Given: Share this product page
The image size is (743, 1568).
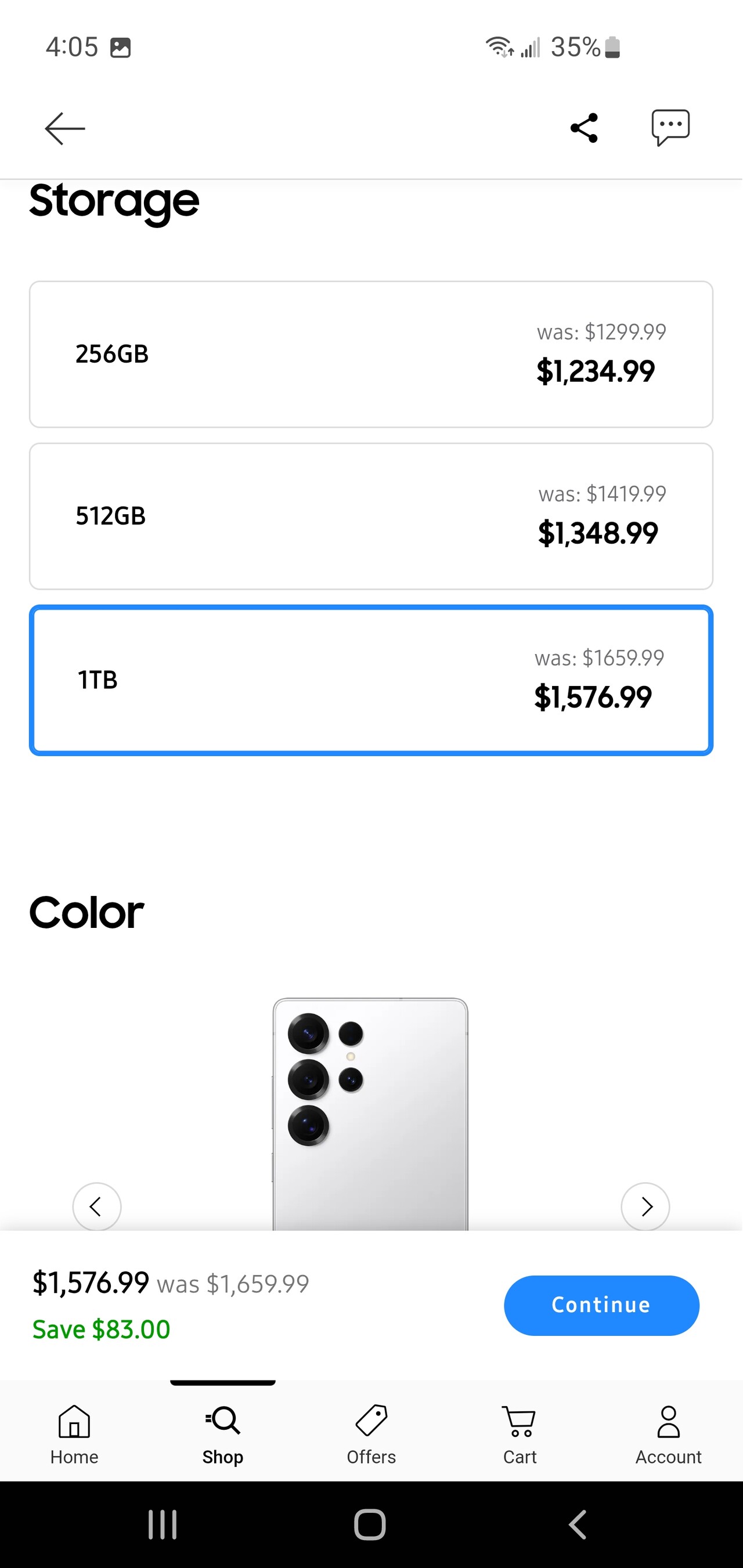Looking at the screenshot, I should coord(584,128).
